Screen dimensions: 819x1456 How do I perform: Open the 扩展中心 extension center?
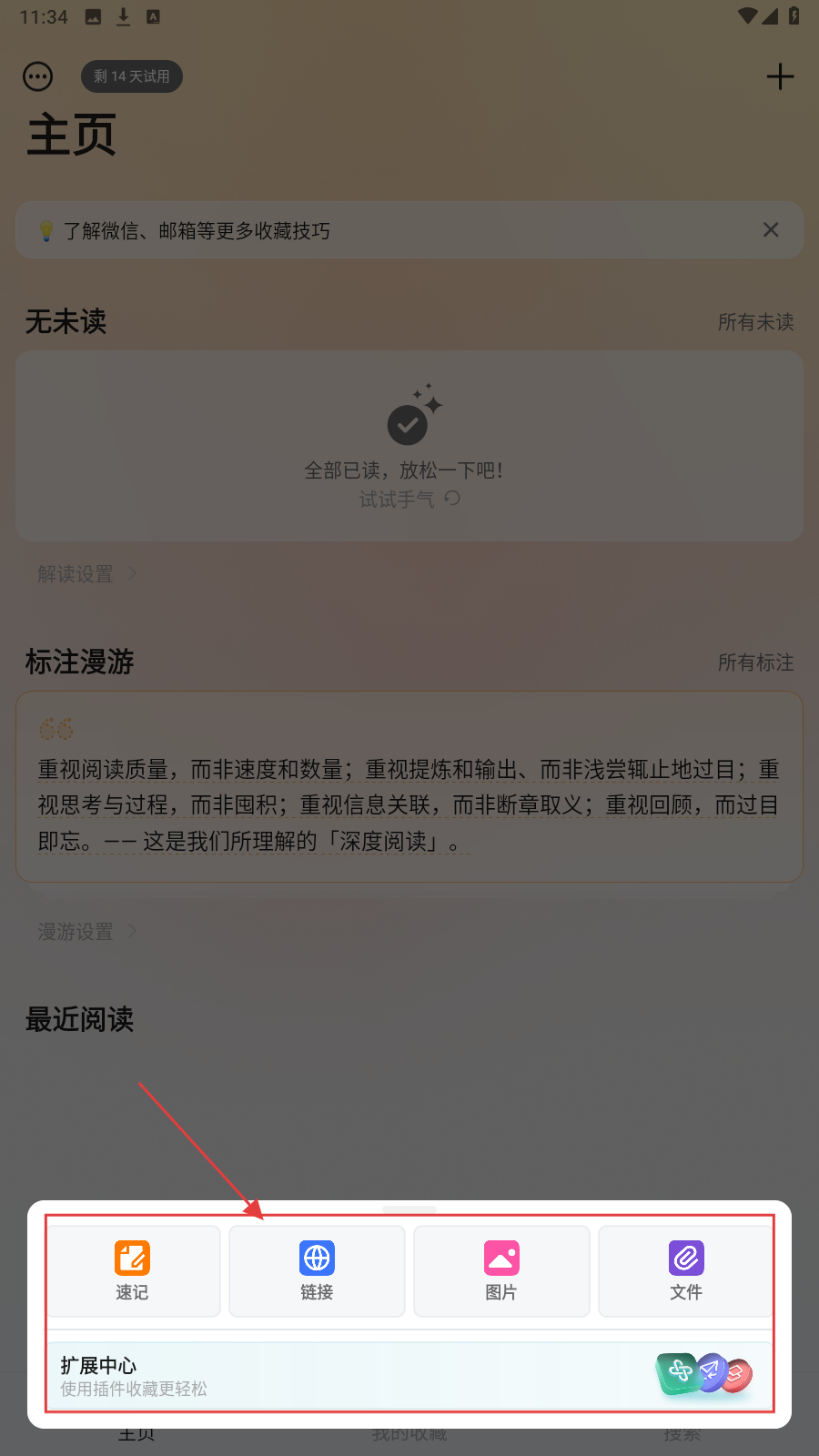[x=409, y=1375]
